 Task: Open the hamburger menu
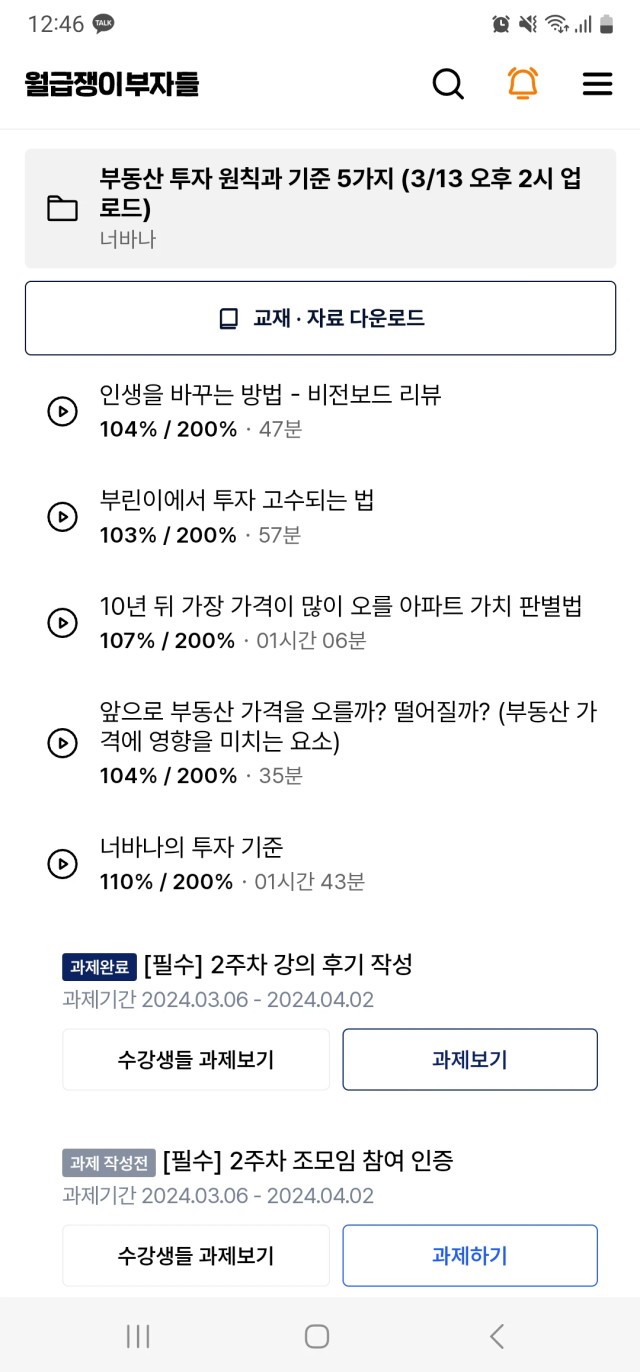click(597, 84)
